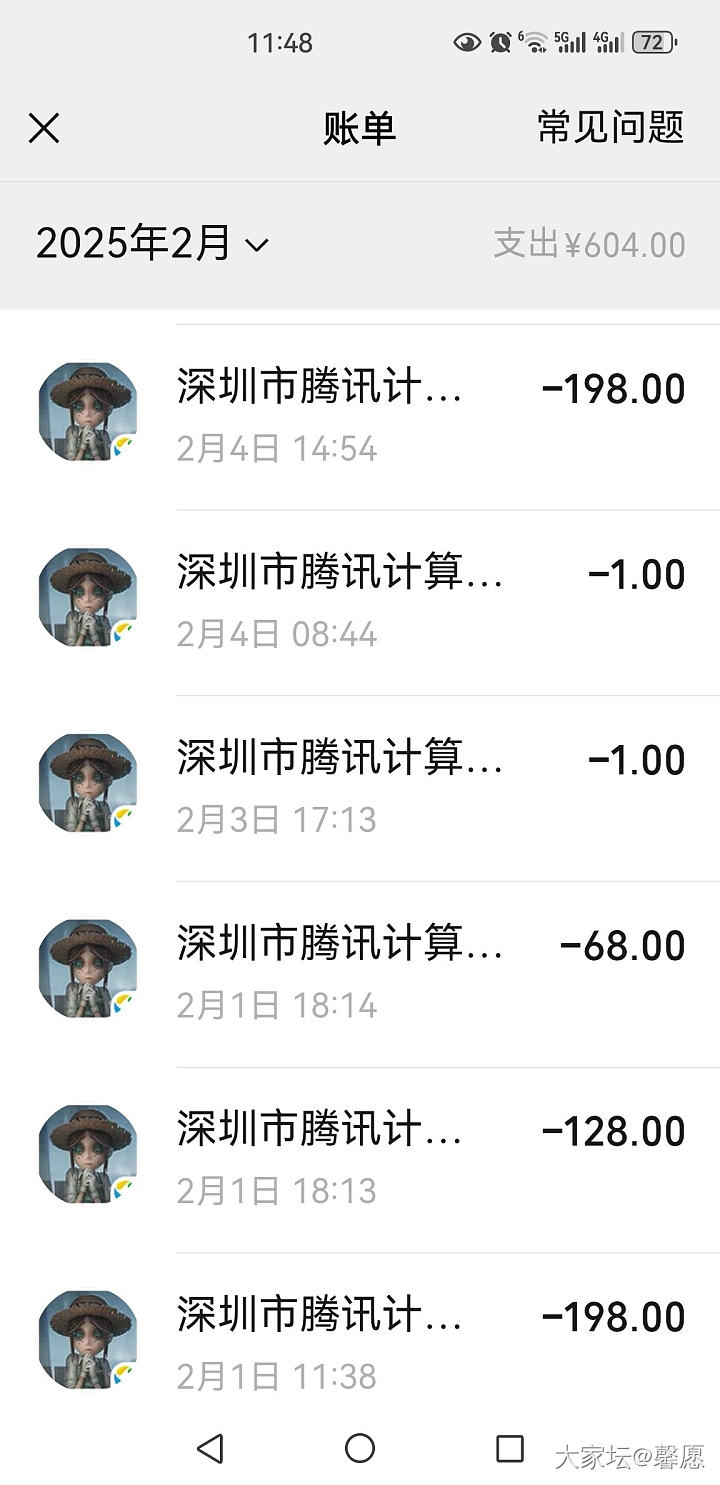Tap the system back button
Image resolution: width=720 pixels, height=1485 pixels.
pyautogui.click(x=210, y=1449)
